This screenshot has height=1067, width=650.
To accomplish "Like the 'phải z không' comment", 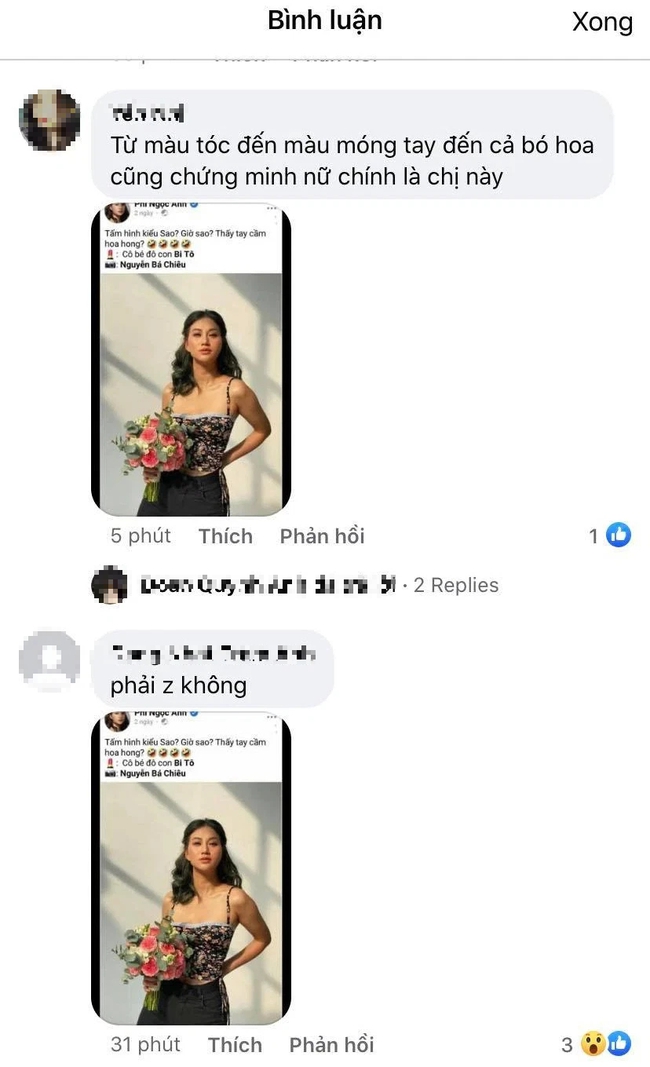I will pos(235,1044).
